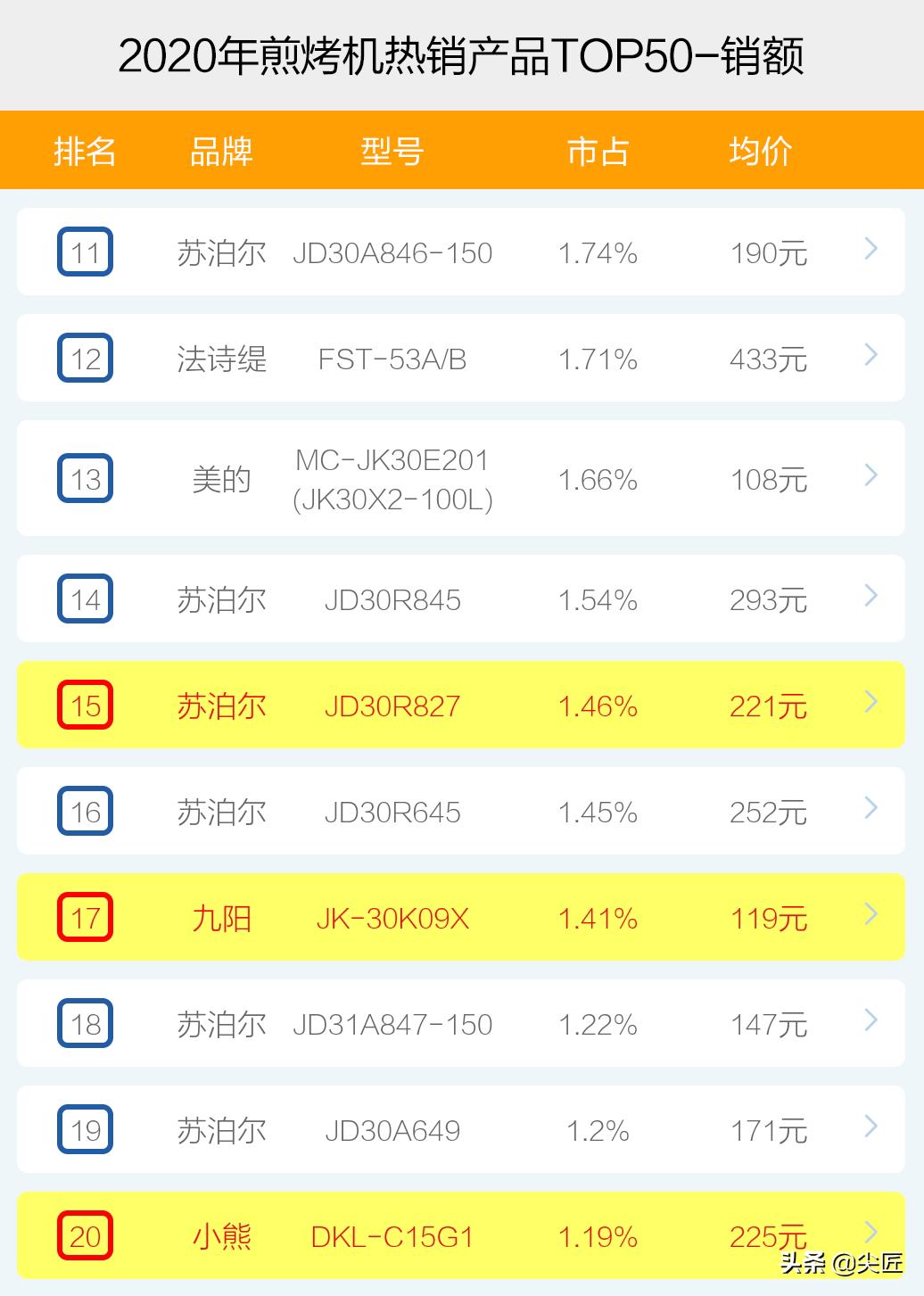The image size is (924, 1296).
Task: Click the 品牌 header cell
Action: click(221, 151)
